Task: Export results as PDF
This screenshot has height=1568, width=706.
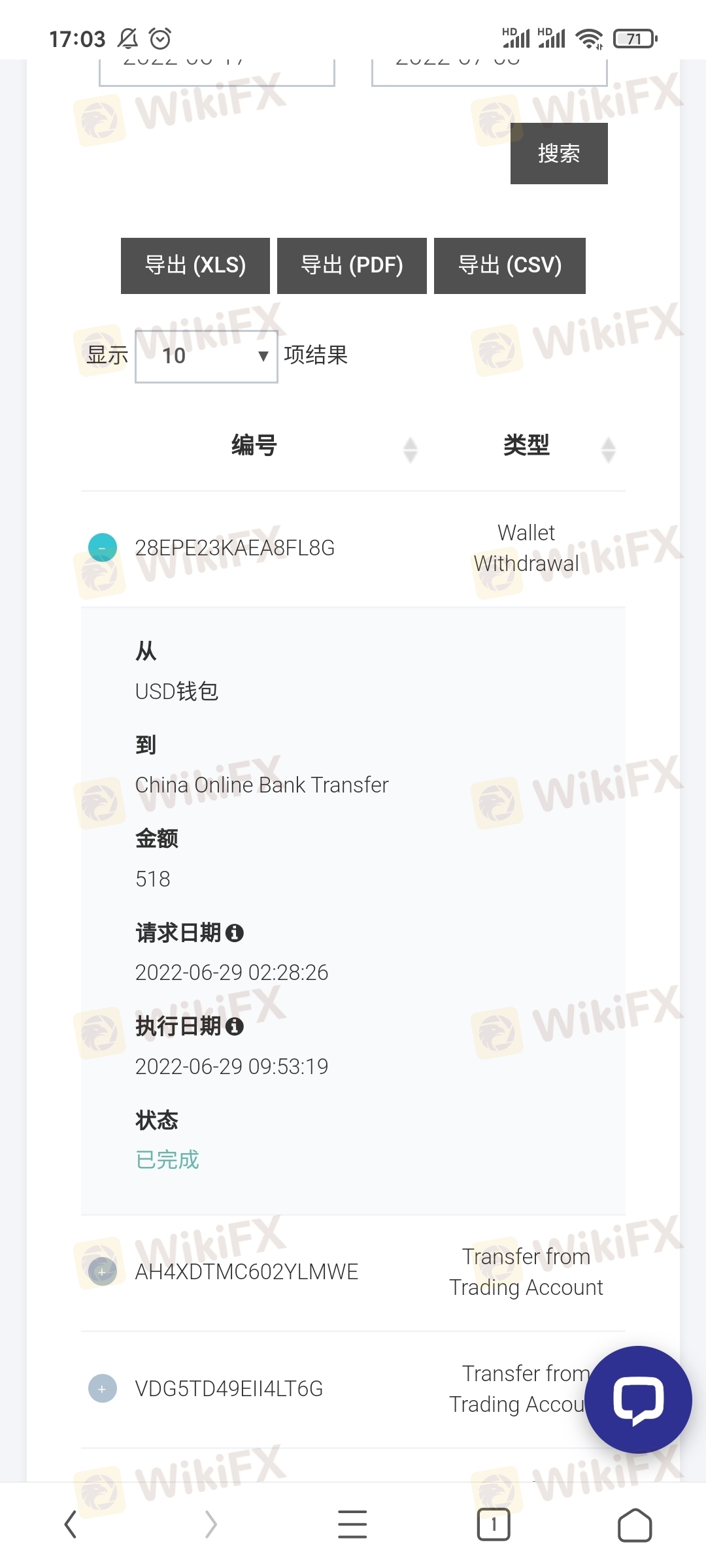Action: (x=352, y=266)
